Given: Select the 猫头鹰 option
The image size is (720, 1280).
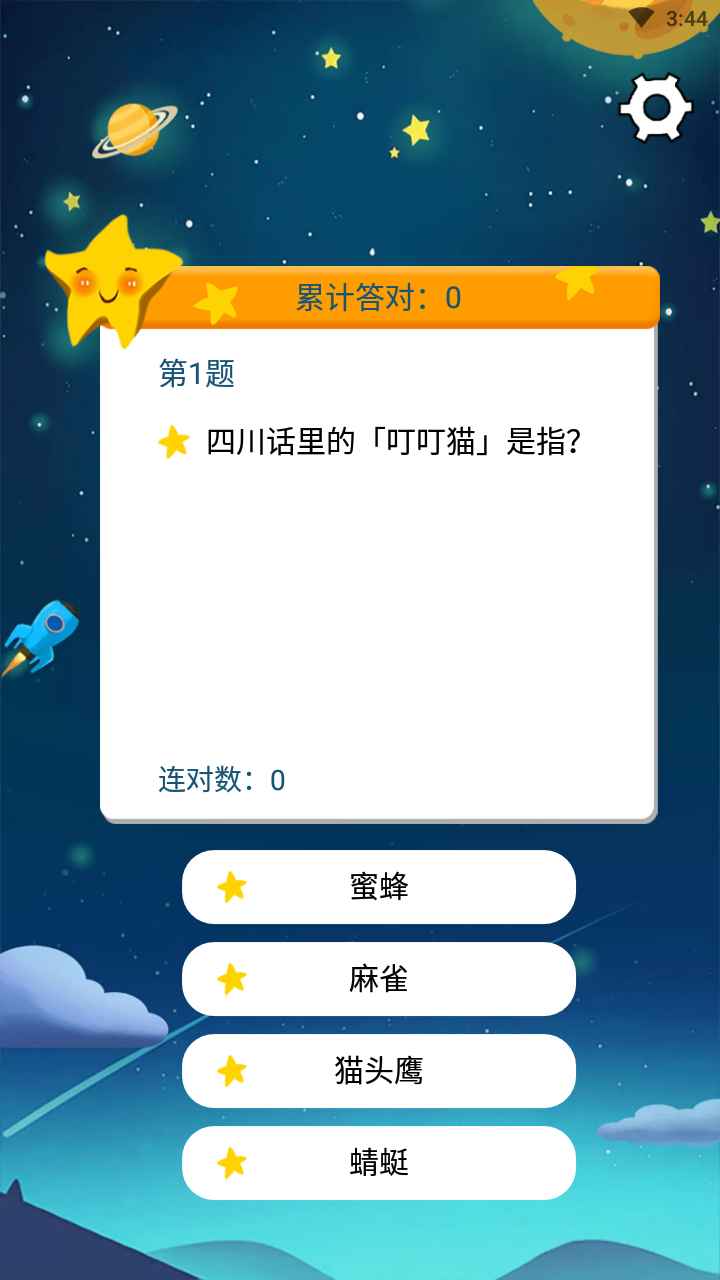Looking at the screenshot, I should (x=378, y=1071).
